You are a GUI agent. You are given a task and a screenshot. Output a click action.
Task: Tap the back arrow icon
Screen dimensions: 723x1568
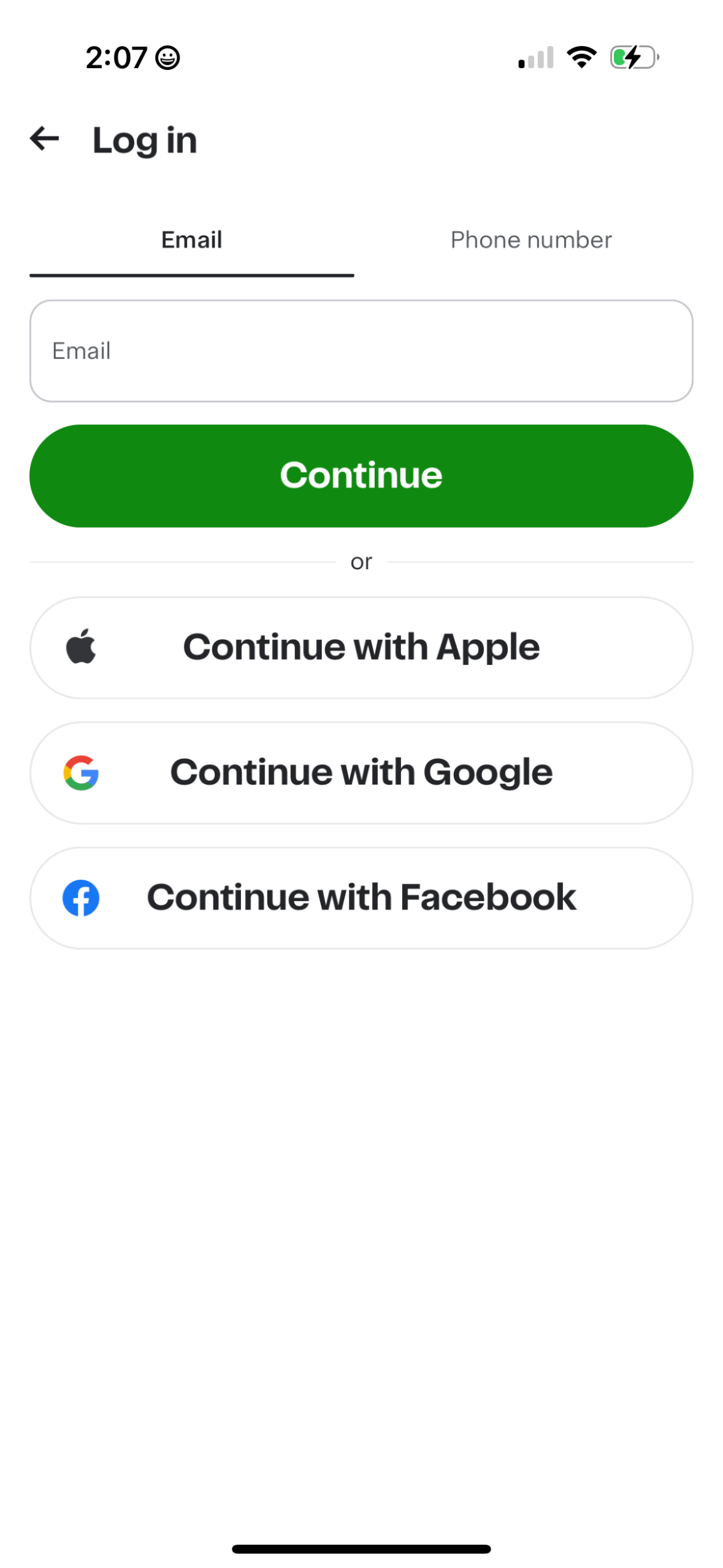click(43, 139)
